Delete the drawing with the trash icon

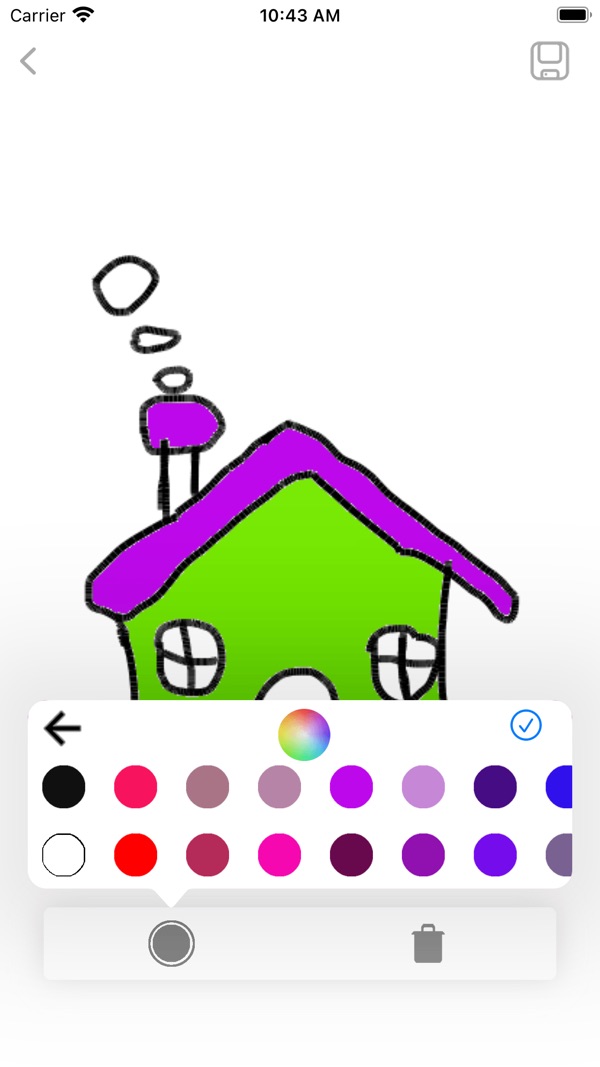tap(428, 943)
